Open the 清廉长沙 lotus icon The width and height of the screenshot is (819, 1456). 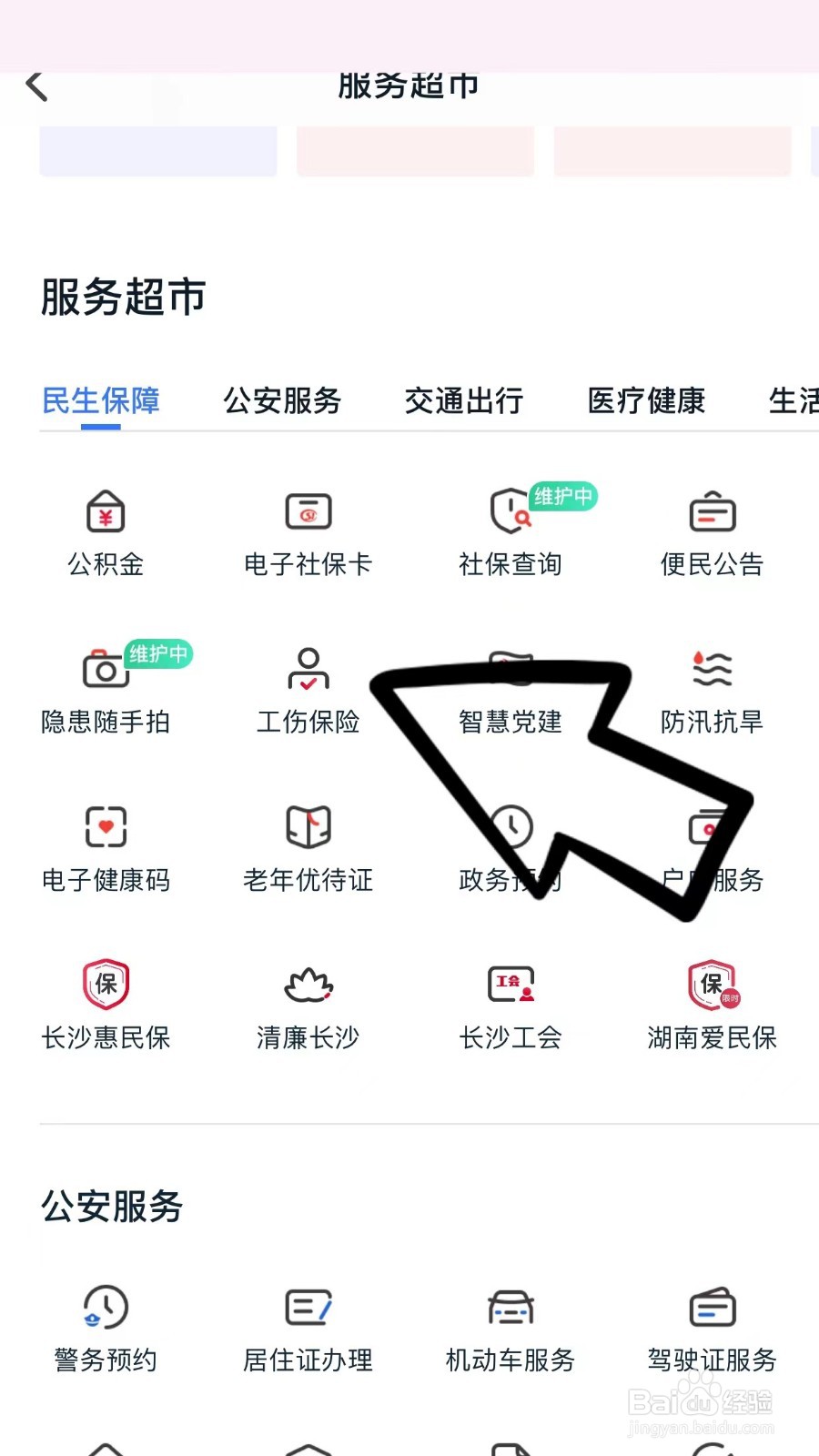click(308, 1004)
